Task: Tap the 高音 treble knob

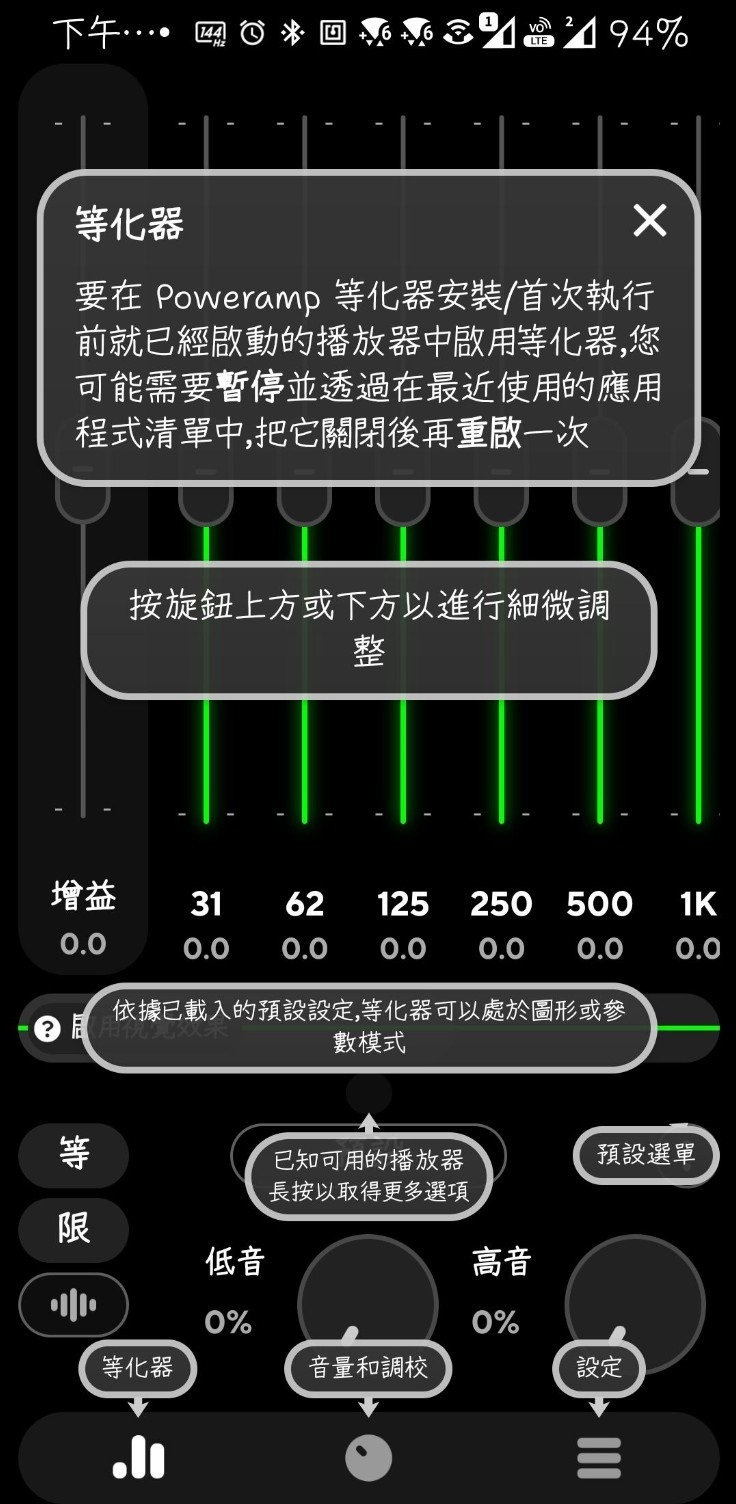Action: click(634, 1300)
